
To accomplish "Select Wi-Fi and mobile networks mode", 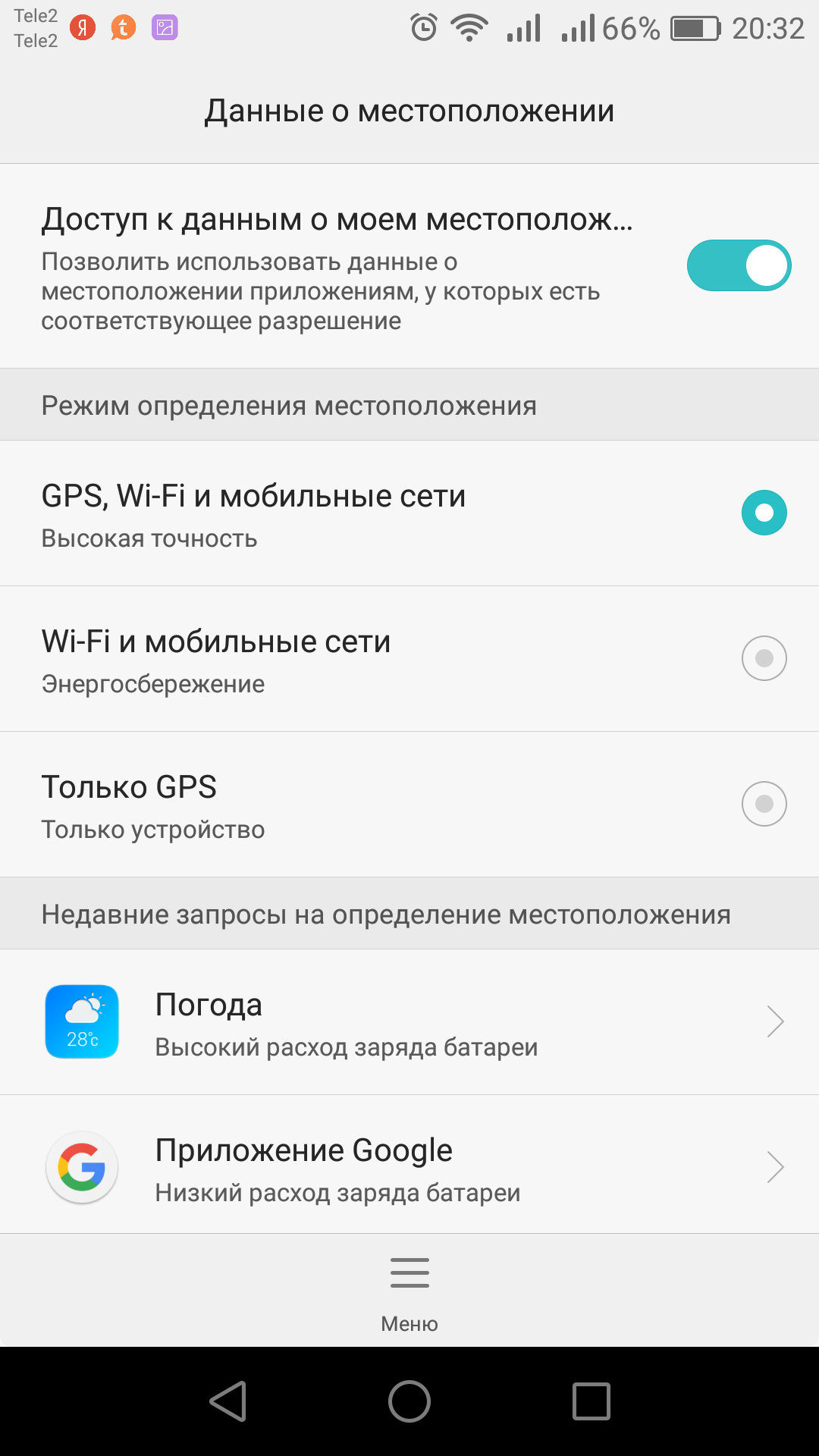I will [764, 658].
